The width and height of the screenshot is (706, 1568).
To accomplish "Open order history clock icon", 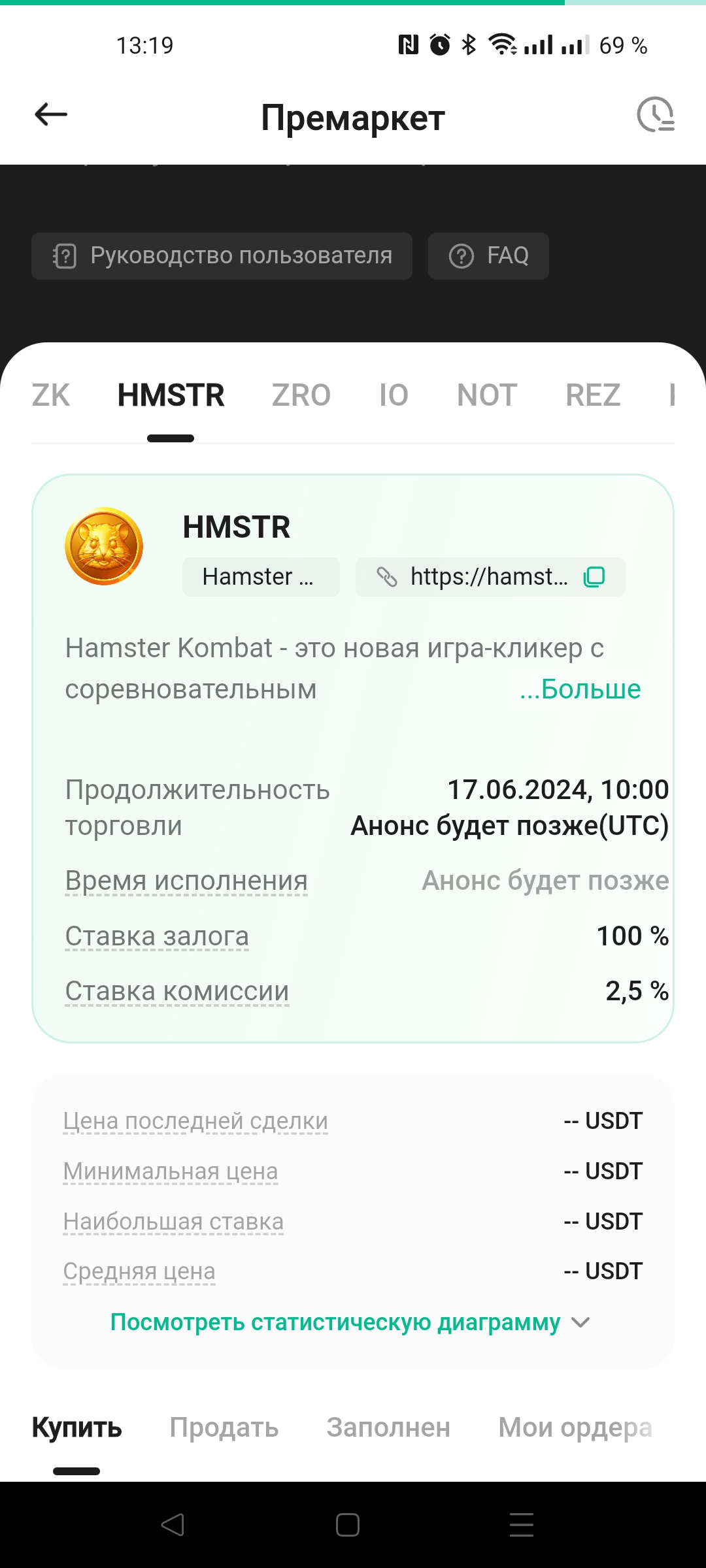I will 656,115.
